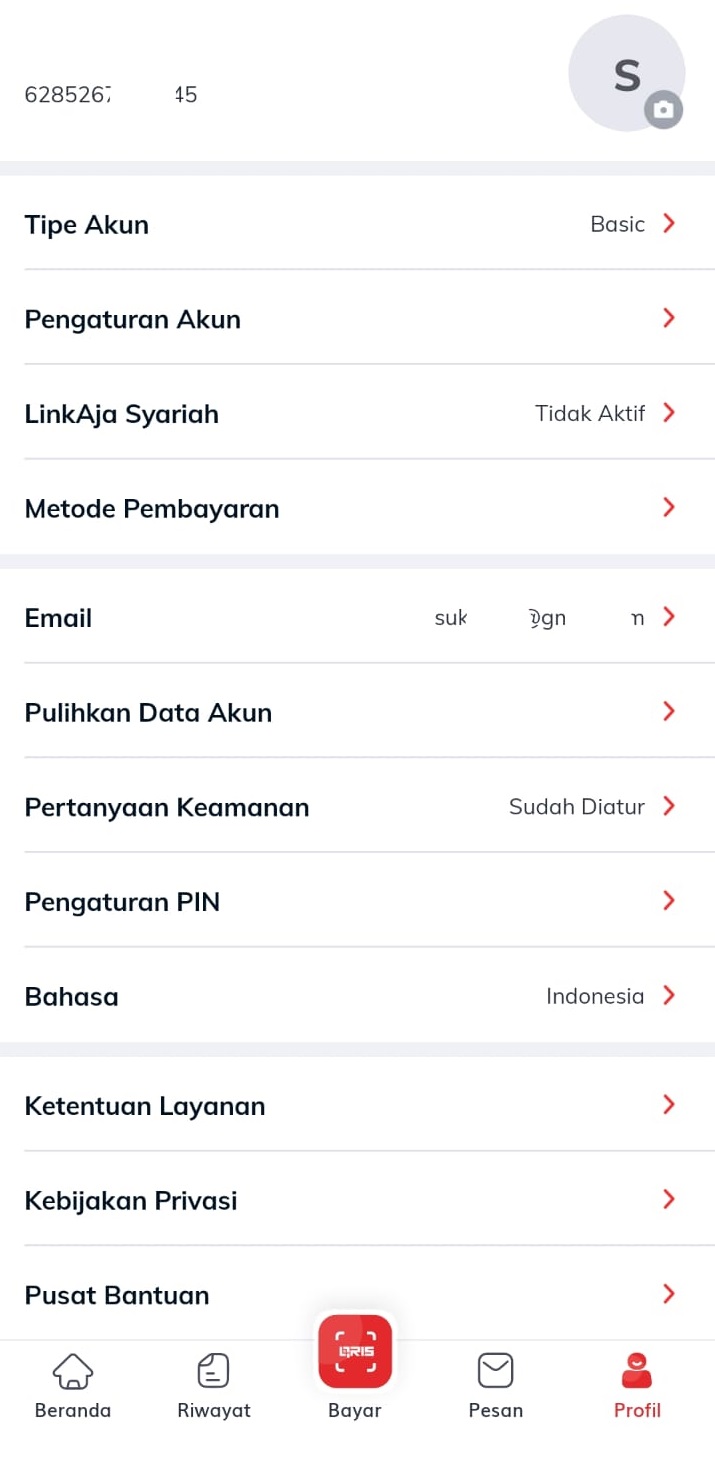Open the Tipe Akun row

pyautogui.click(x=357, y=223)
